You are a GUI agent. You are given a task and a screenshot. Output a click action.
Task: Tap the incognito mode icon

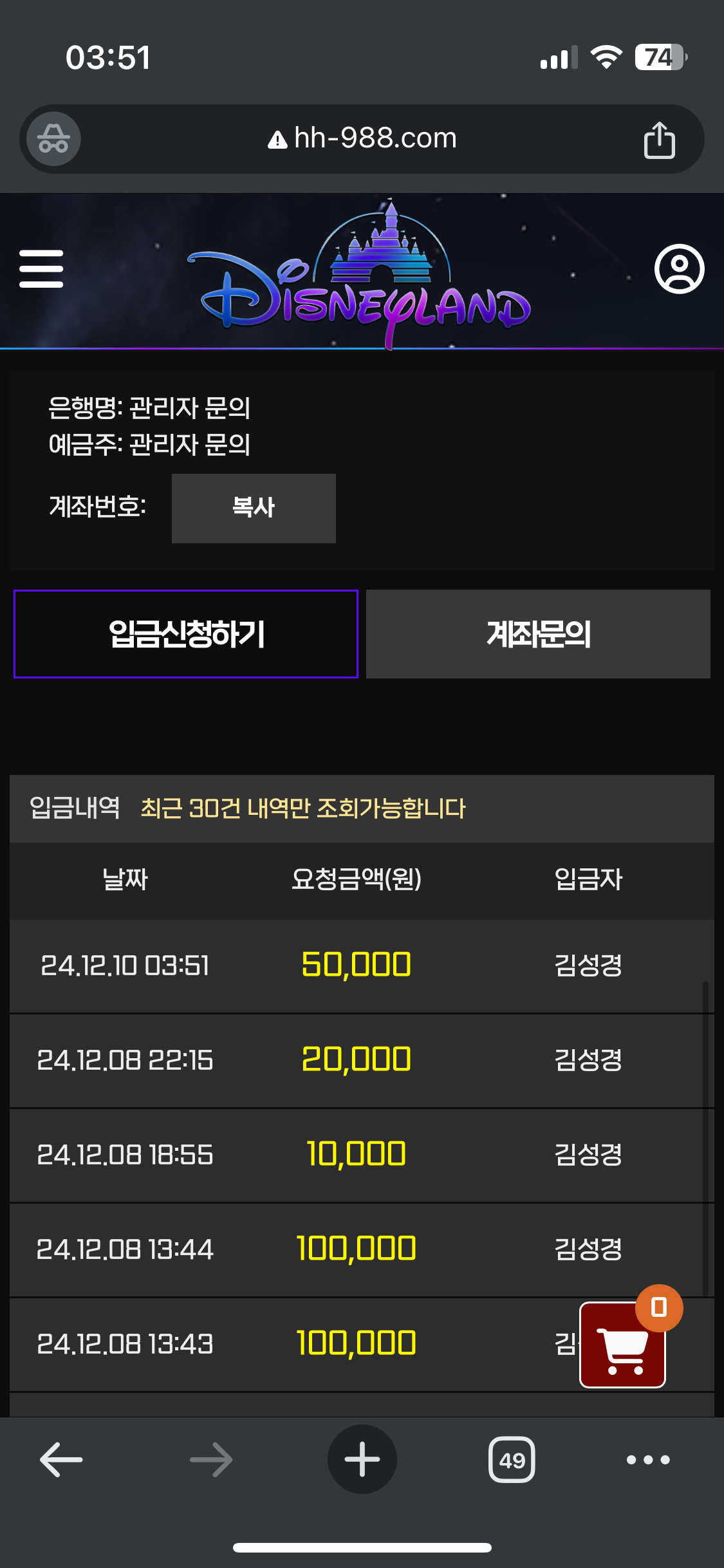click(x=53, y=138)
